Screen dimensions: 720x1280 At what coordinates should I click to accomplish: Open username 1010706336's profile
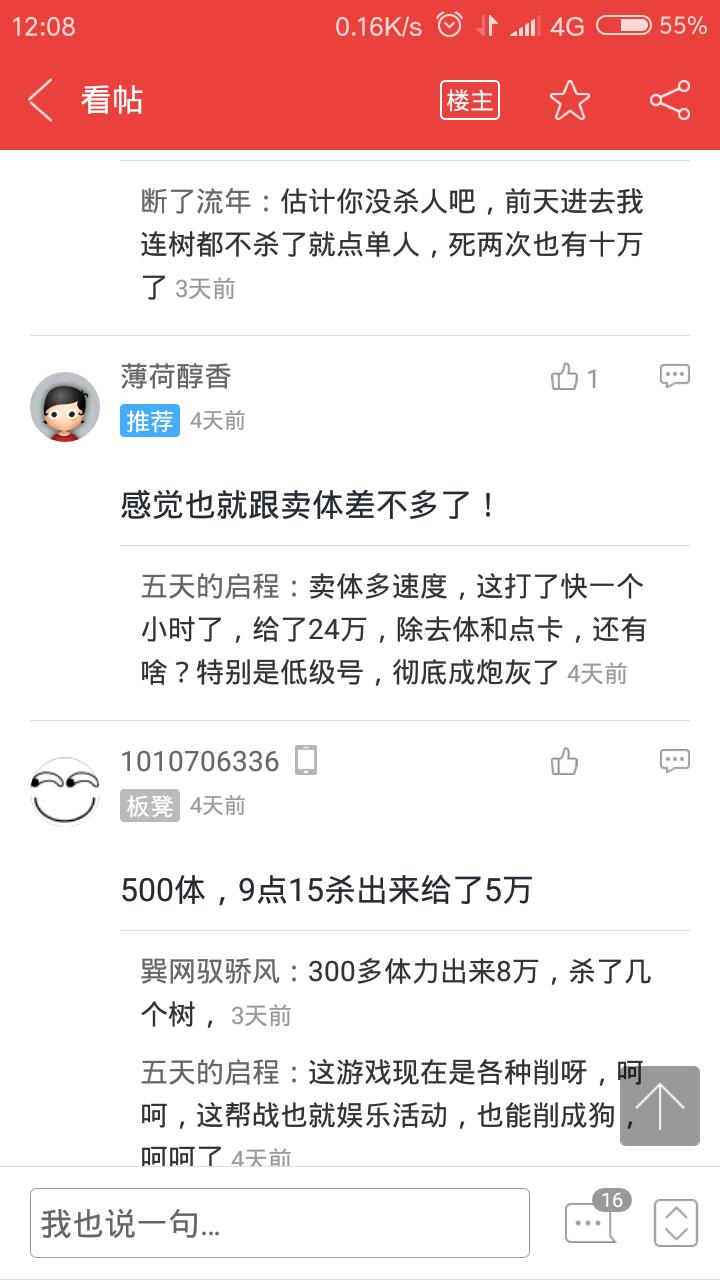(x=200, y=761)
